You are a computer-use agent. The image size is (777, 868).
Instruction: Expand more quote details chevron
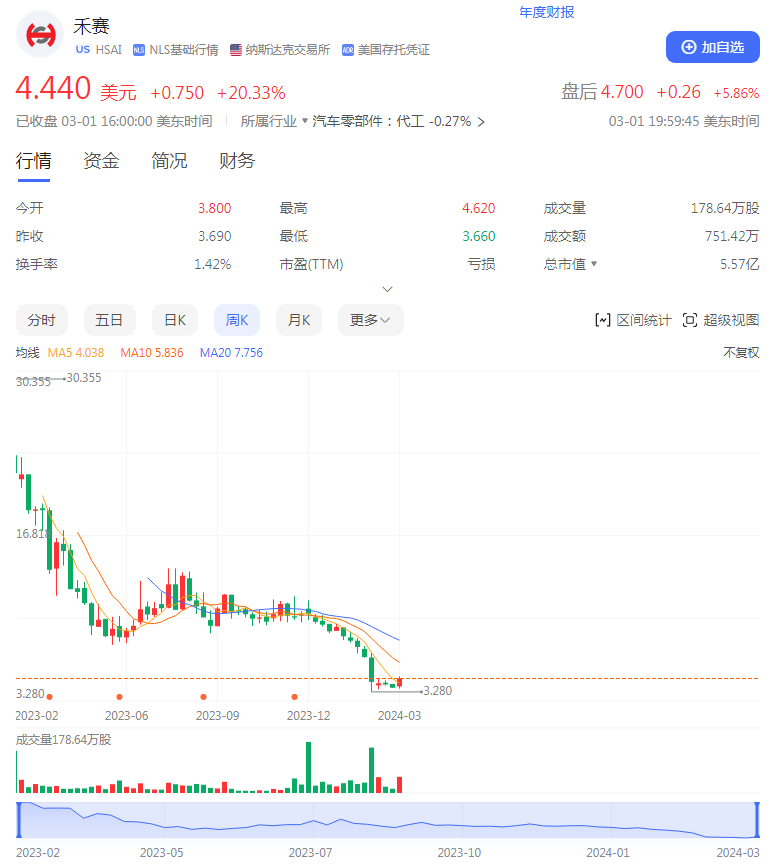388,289
